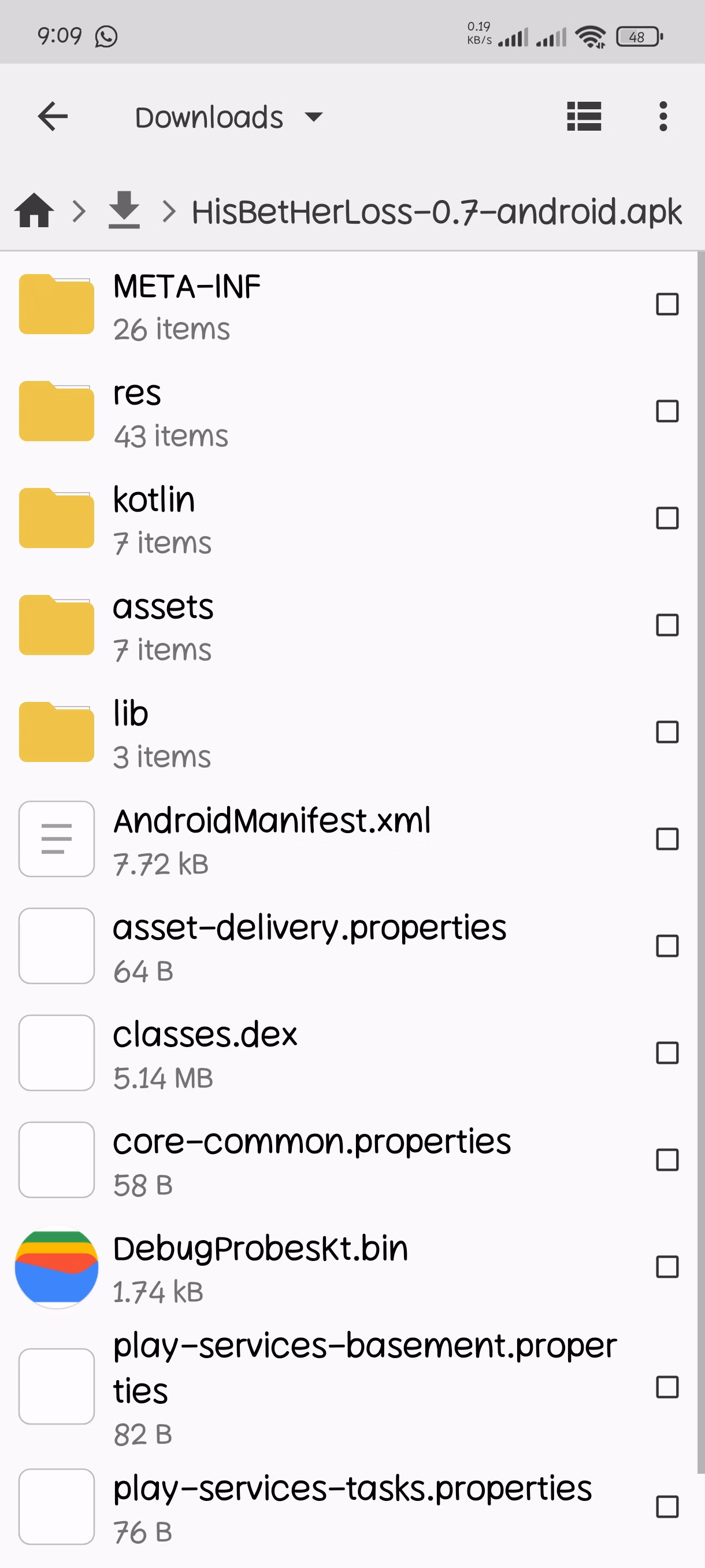This screenshot has width=705, height=1568.
Task: Open the three-dot overflow menu
Action: point(663,116)
